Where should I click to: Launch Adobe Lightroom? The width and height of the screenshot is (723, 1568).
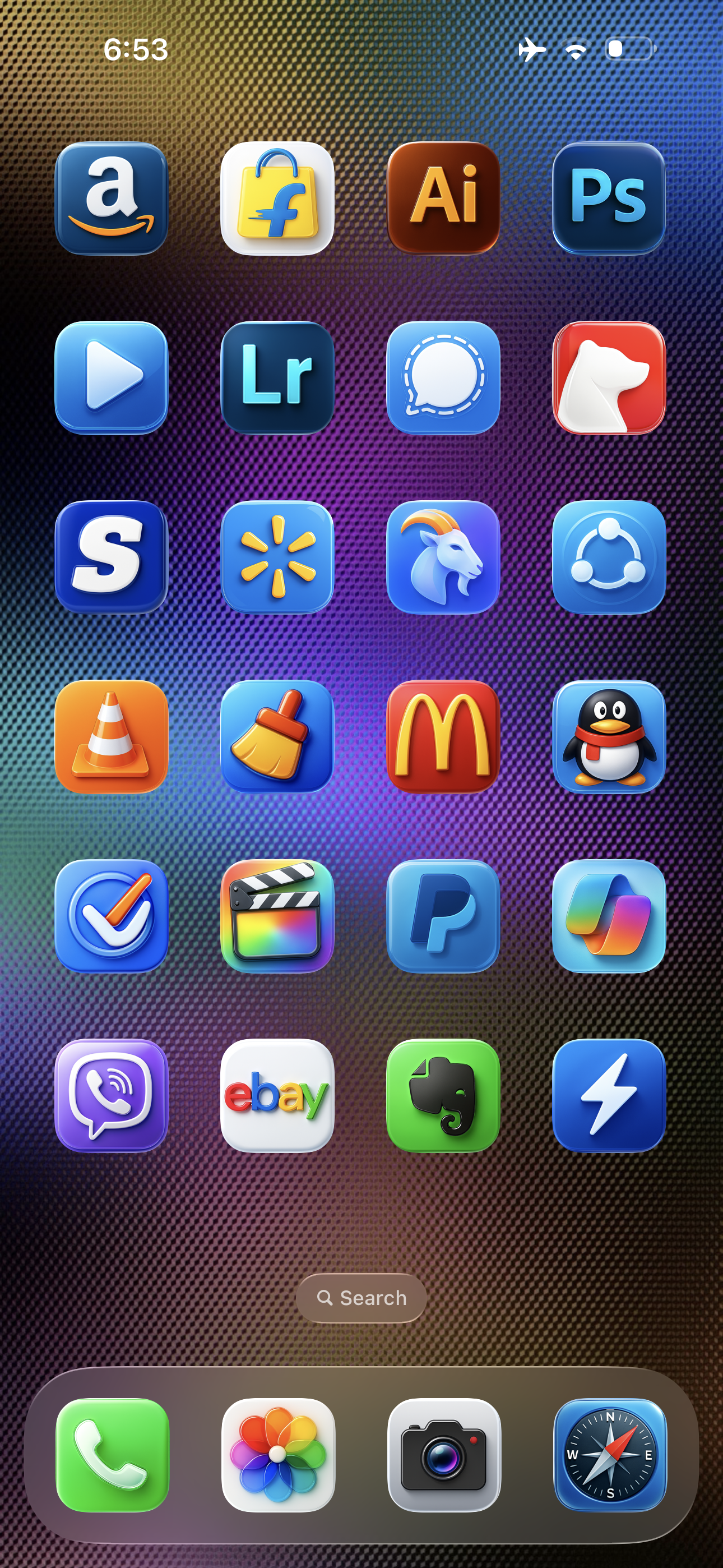[277, 377]
